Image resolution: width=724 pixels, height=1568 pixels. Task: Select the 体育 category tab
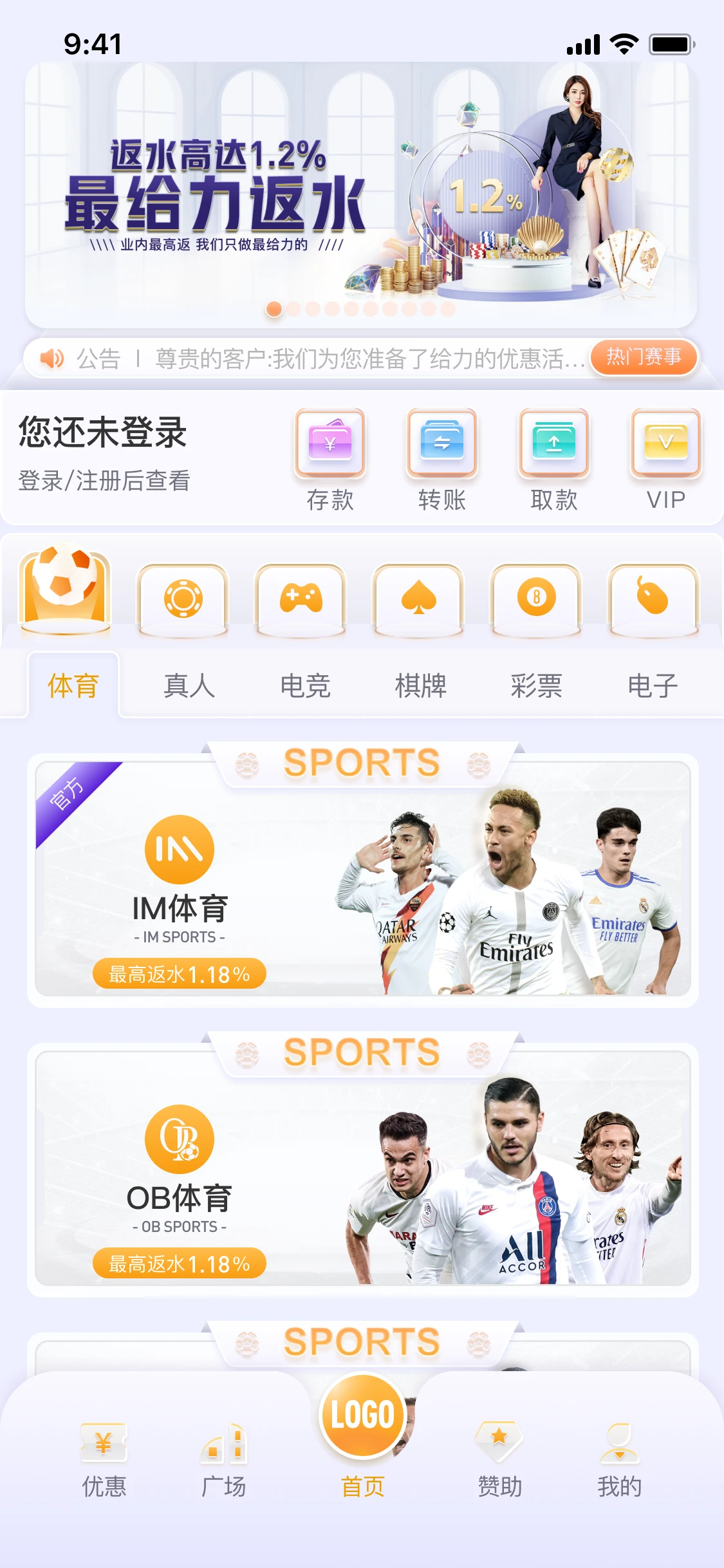73,685
